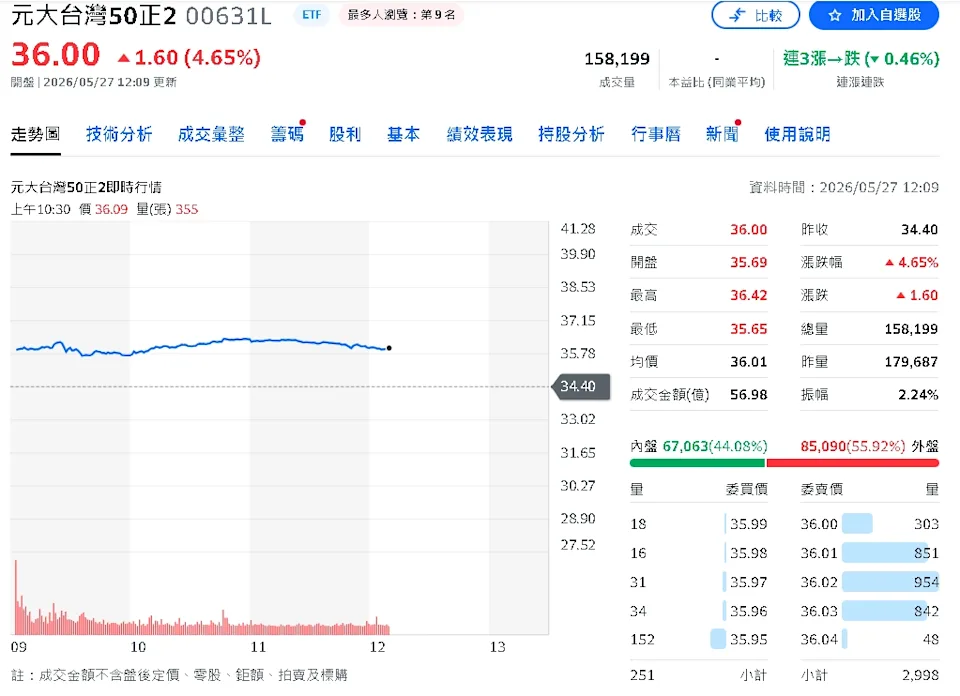
Task: Go to the 籌碼 tab
Action: tap(287, 134)
